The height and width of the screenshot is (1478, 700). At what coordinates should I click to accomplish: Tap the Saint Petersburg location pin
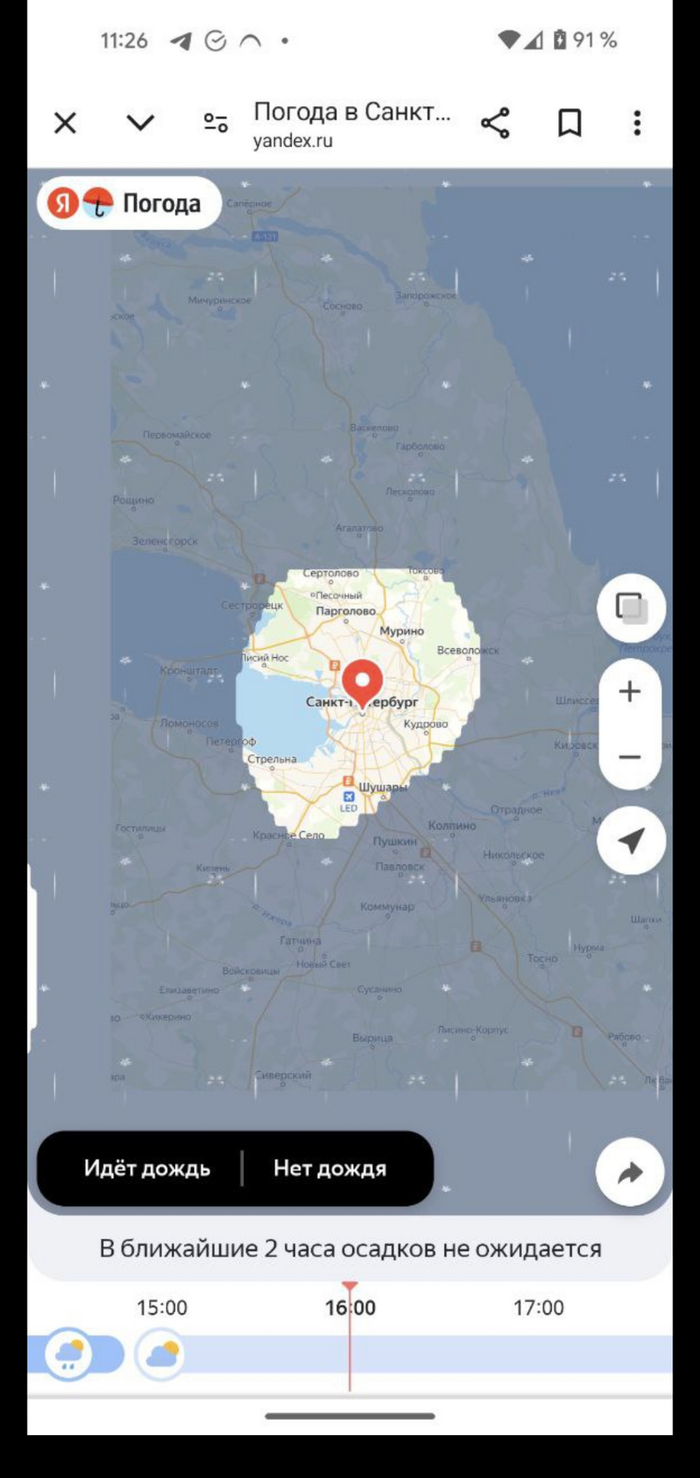(x=362, y=681)
